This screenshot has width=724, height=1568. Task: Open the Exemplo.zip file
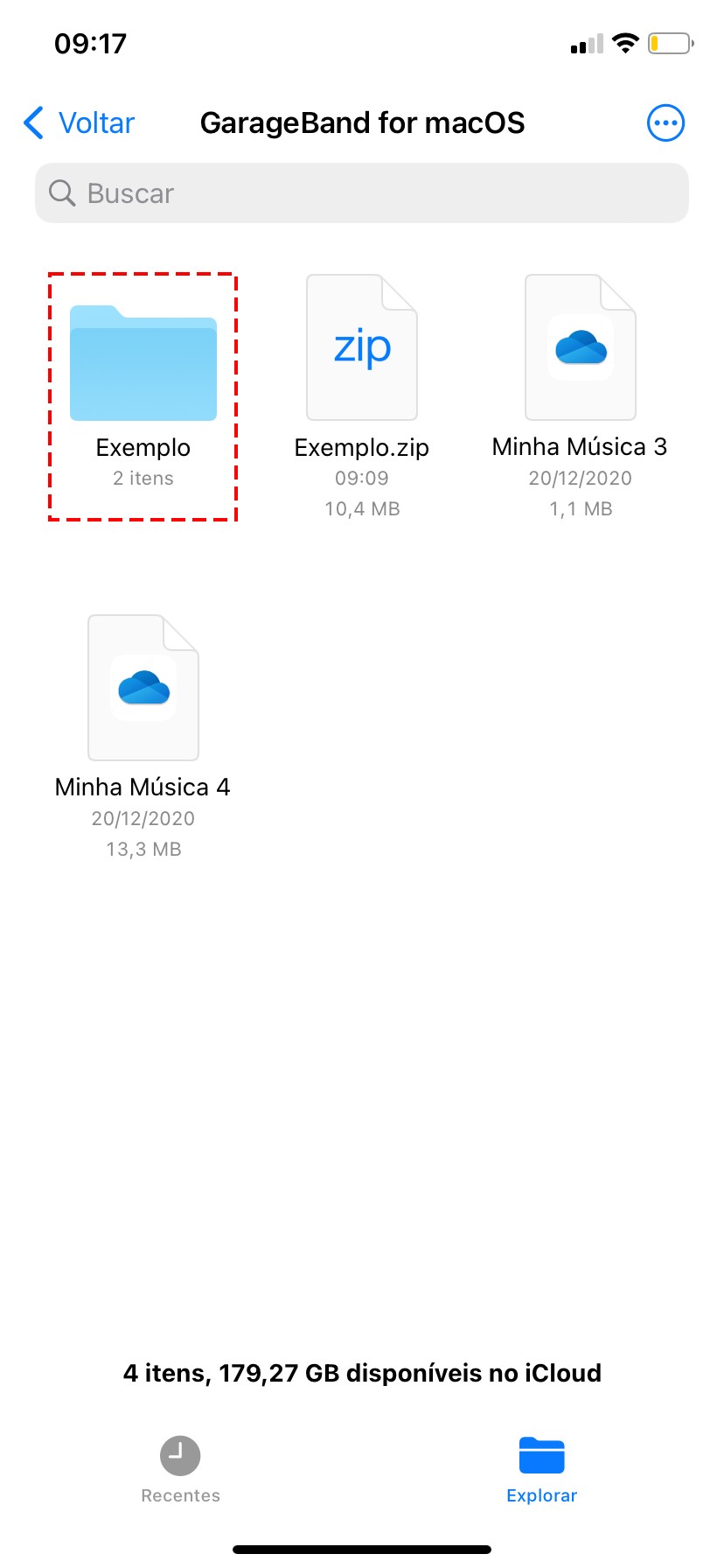click(x=362, y=349)
